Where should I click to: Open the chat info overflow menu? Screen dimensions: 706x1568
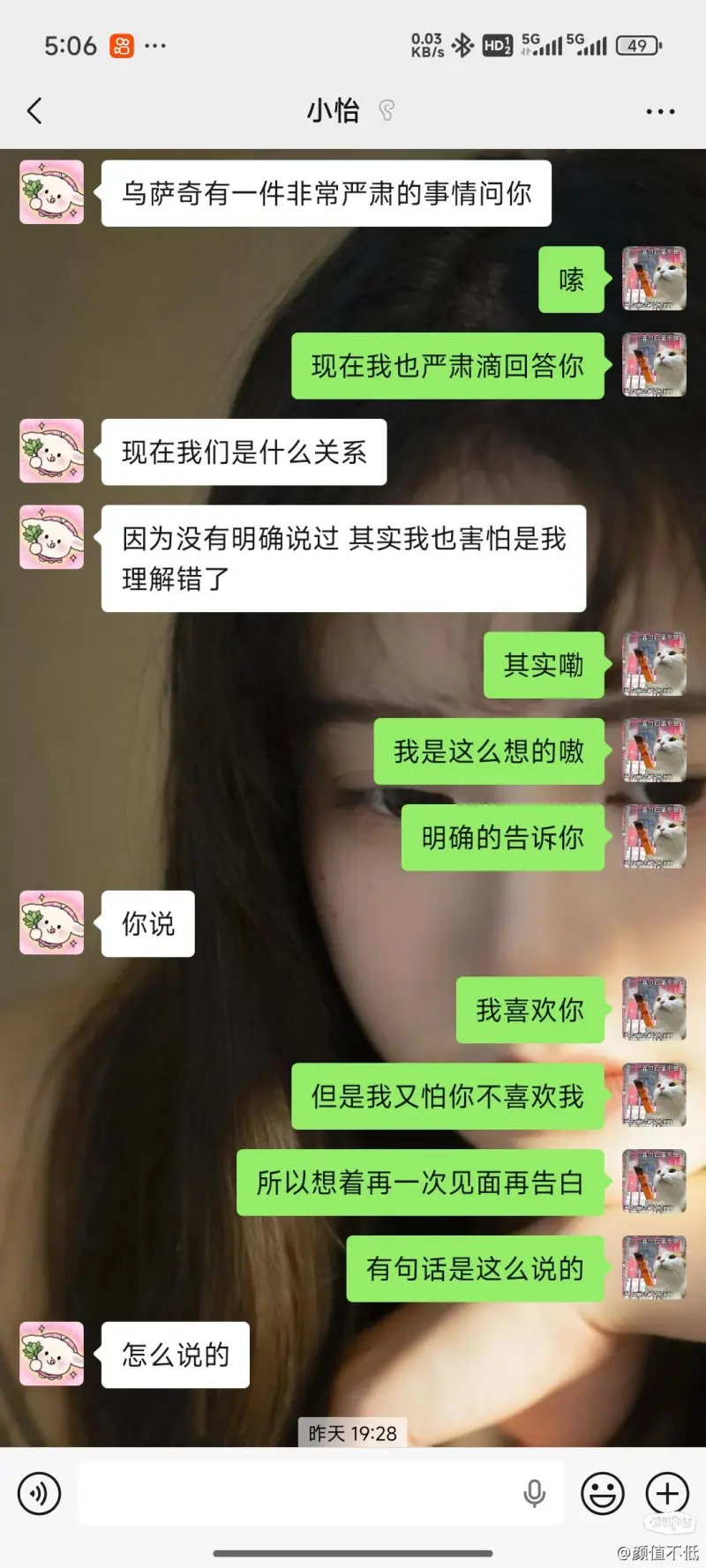pos(660,111)
